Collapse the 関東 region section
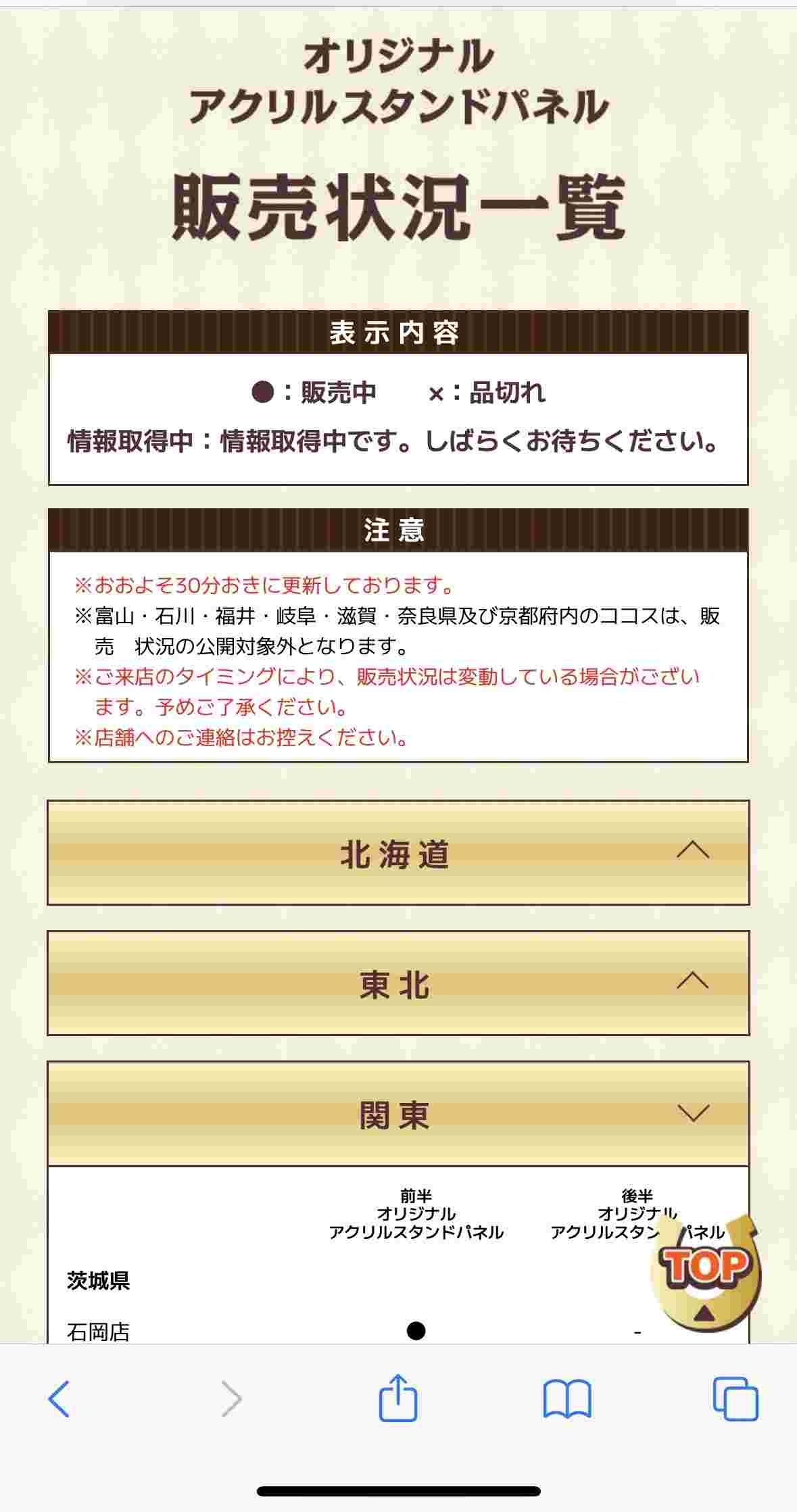 [398, 1113]
